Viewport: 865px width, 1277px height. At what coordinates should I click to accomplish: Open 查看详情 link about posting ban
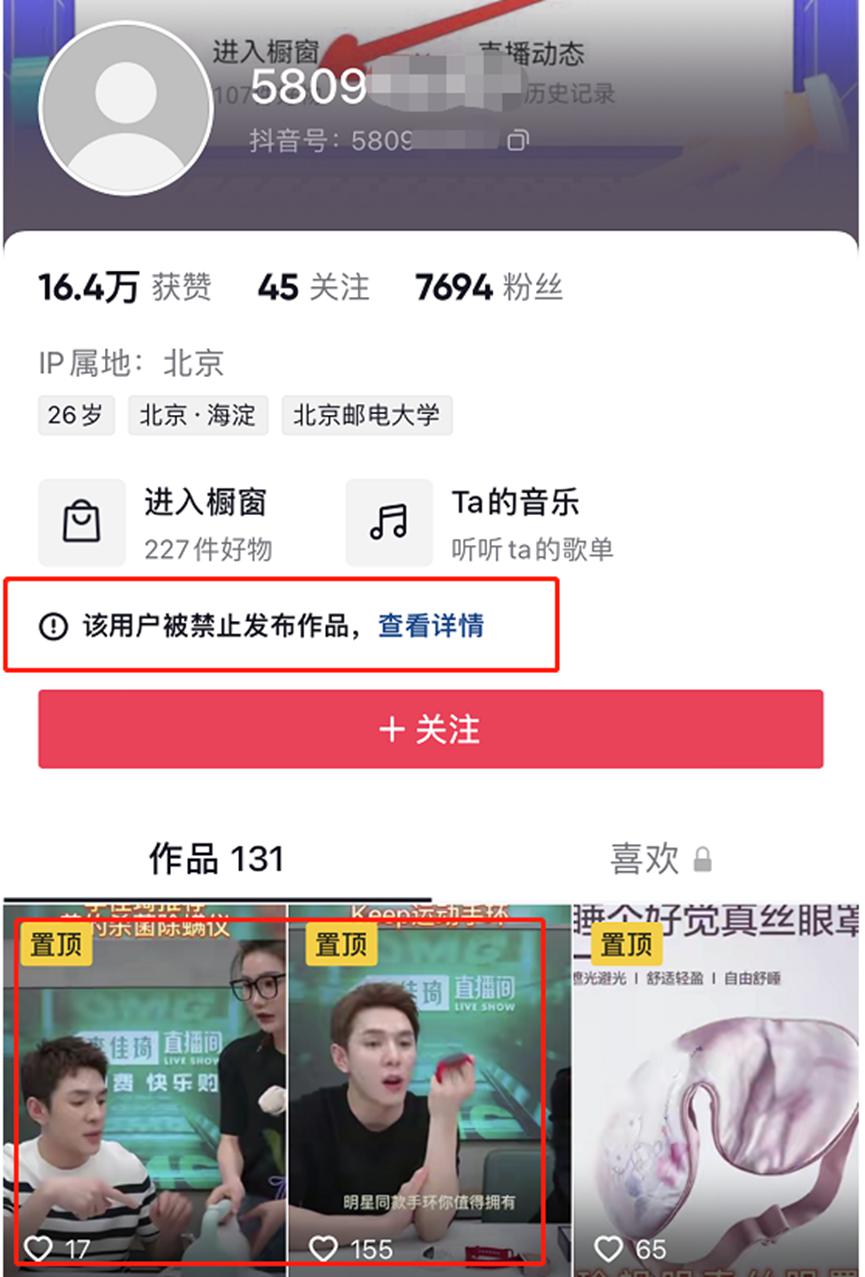(431, 626)
